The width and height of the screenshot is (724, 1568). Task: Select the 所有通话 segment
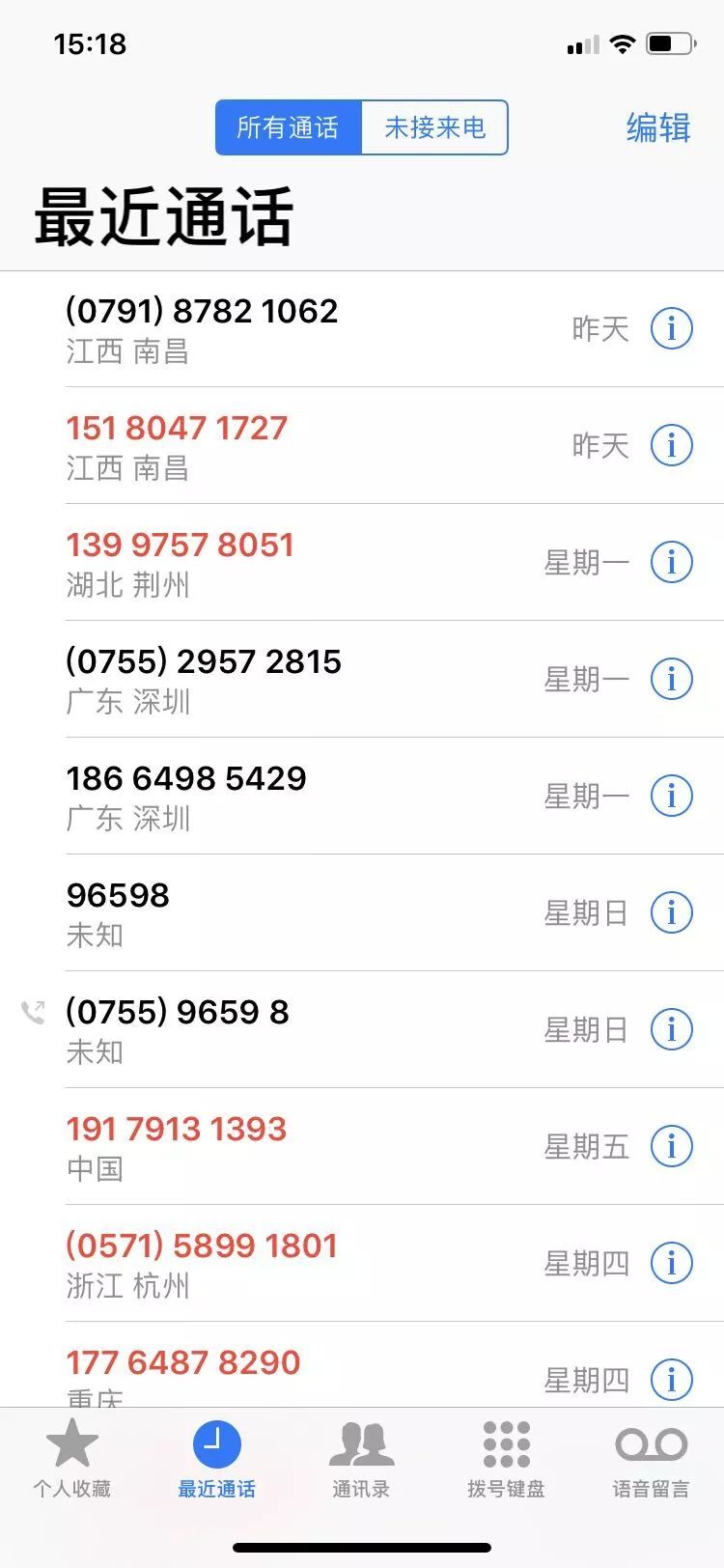click(288, 127)
